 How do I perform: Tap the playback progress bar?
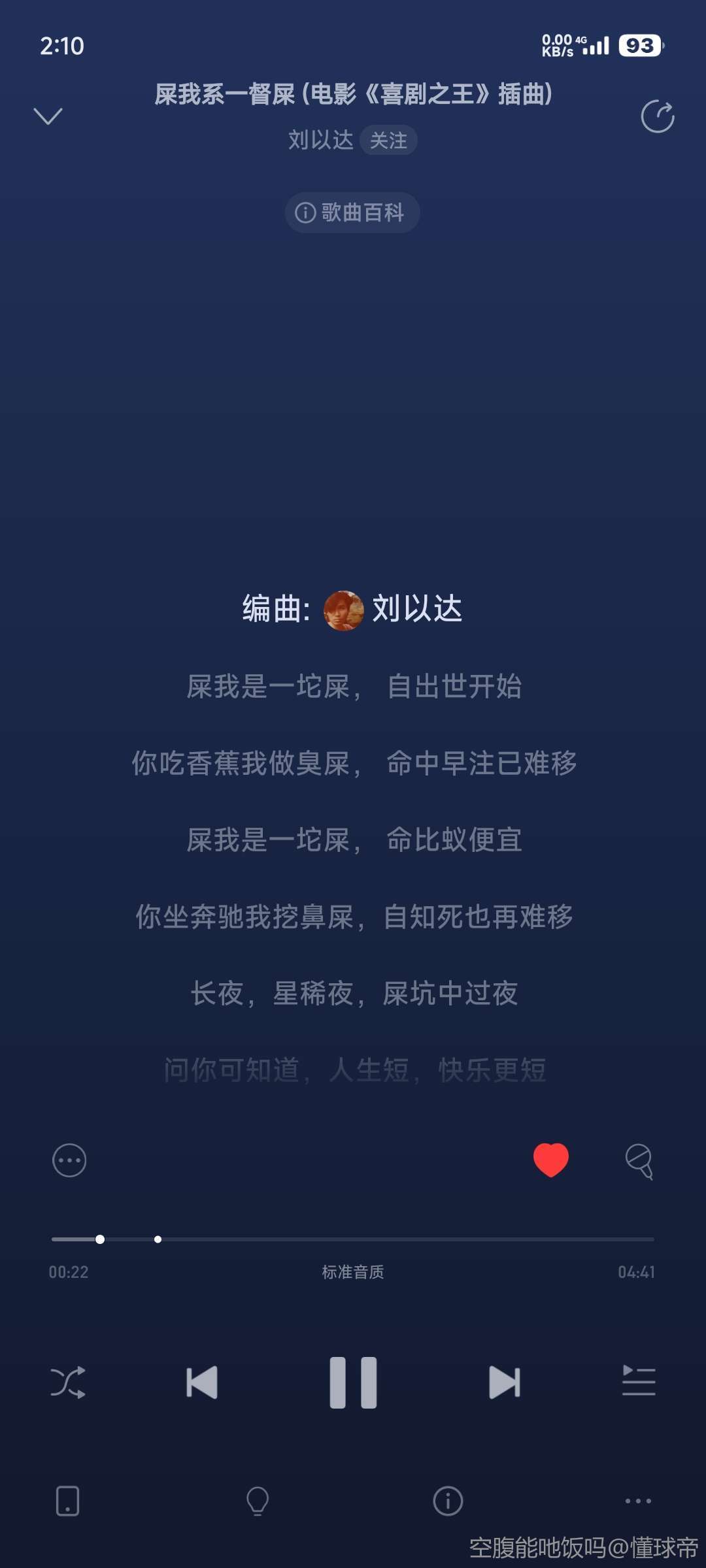click(x=353, y=1239)
